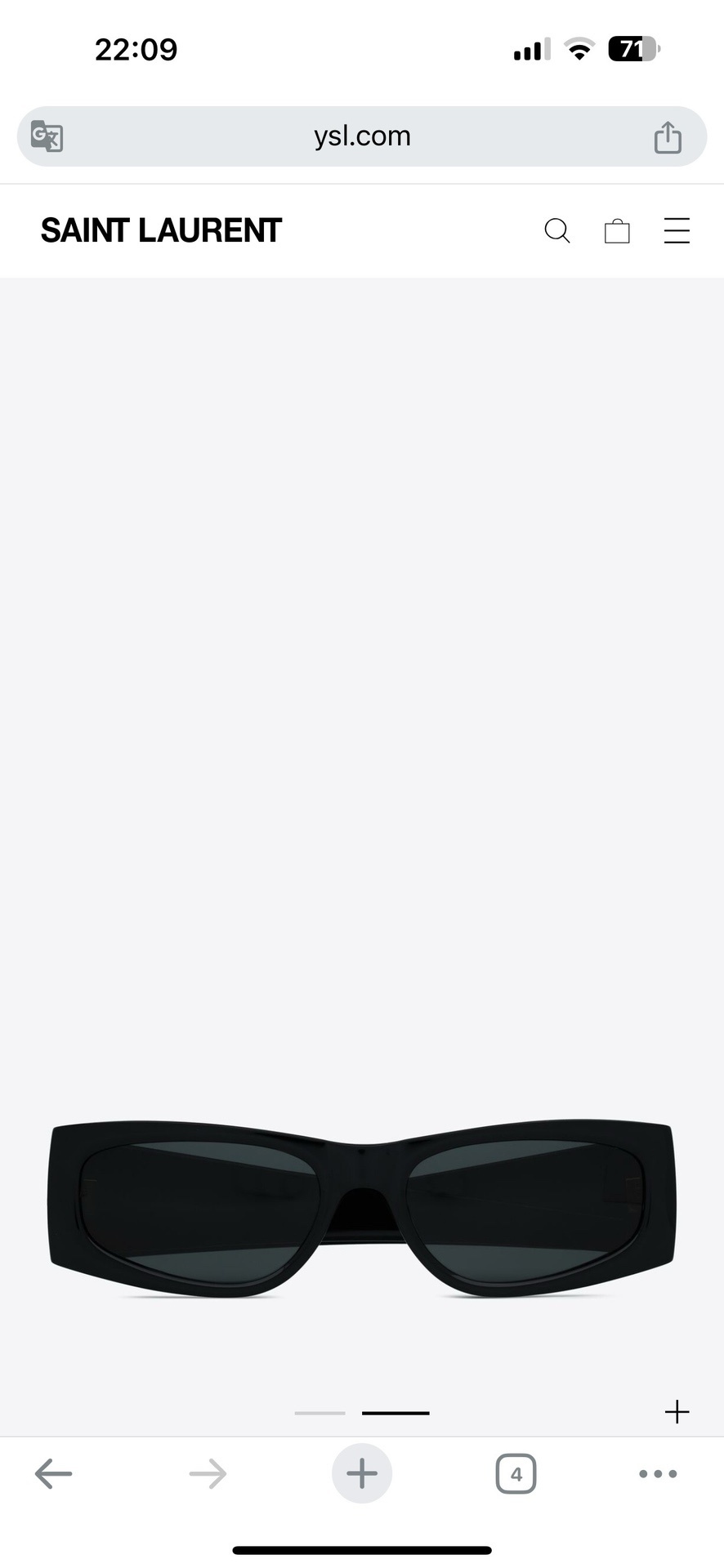
Task: Translate this page
Action: tap(47, 136)
